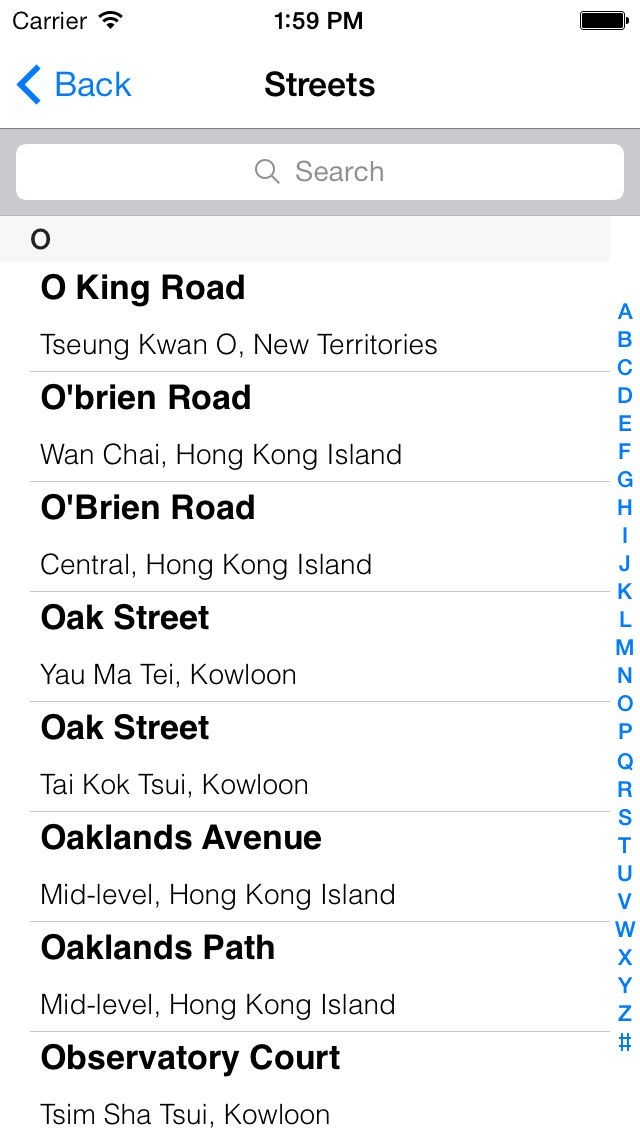Image resolution: width=640 pixels, height=1136 pixels.
Task: Jump to the # section in index
Action: click(x=625, y=1042)
